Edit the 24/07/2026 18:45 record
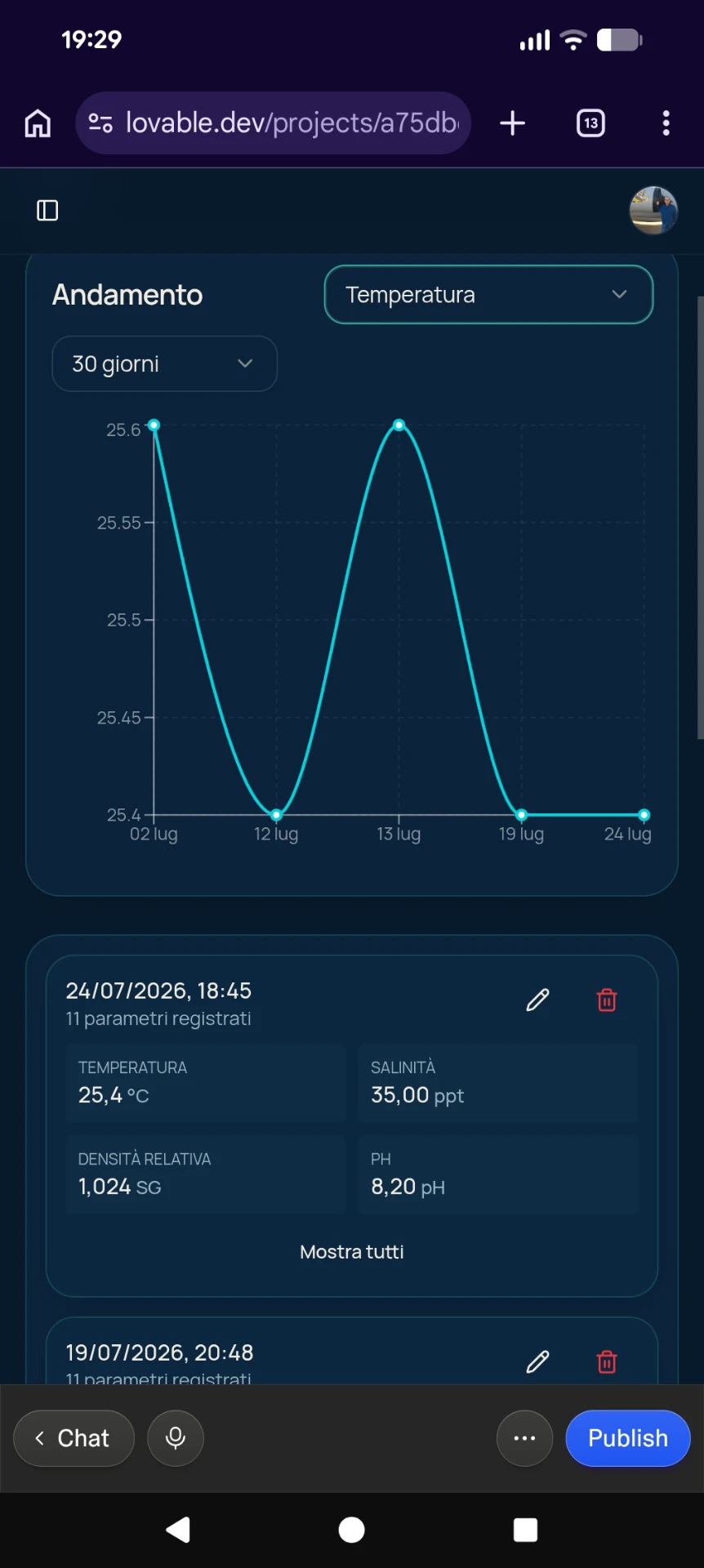704x1568 pixels. coord(537,1000)
